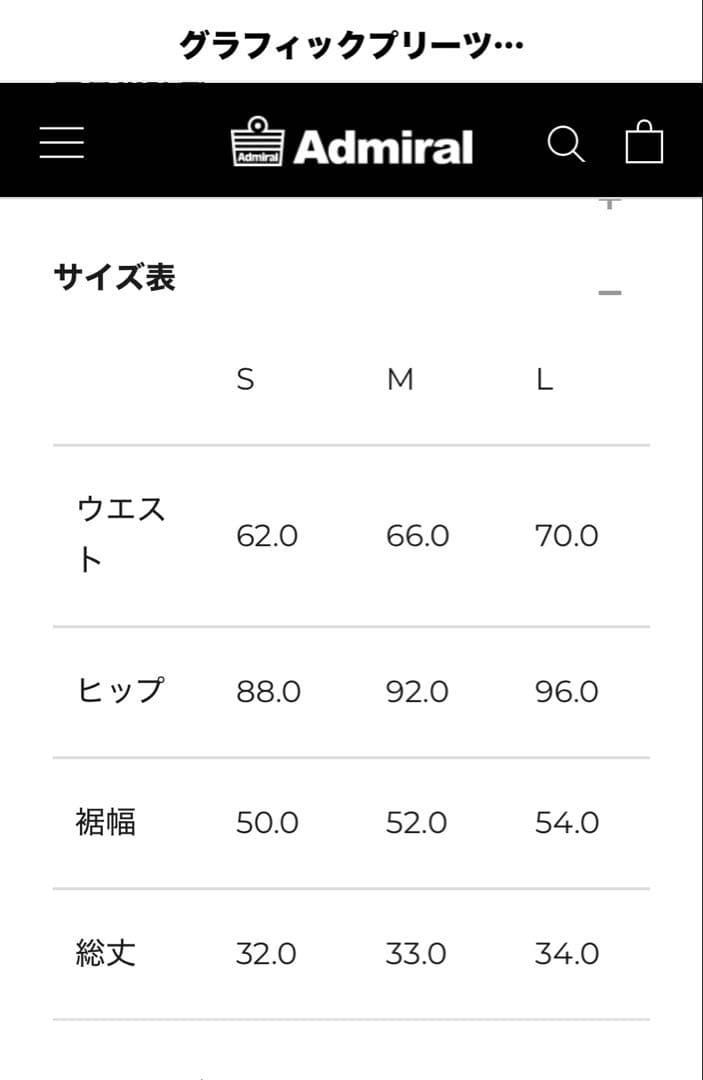This screenshot has height=1080, width=703.
Task: Collapse the サイズ表 section
Action: (609, 293)
